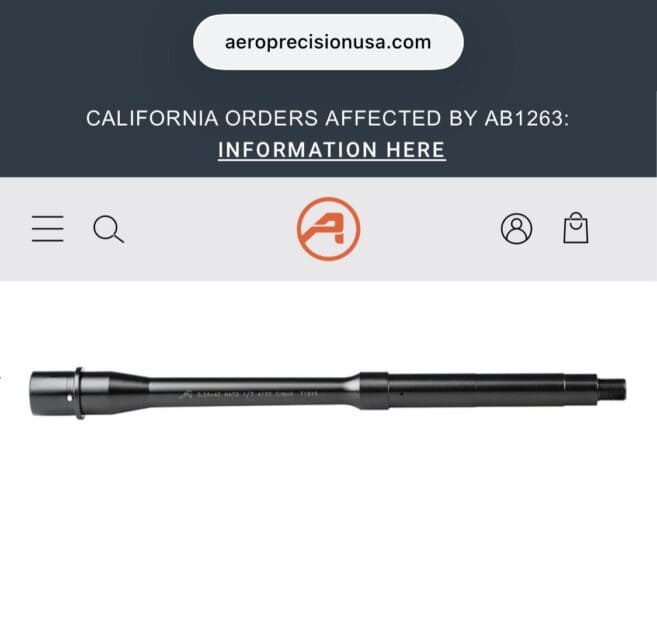This screenshot has width=657, height=630.
Task: Open the INFORMATION HERE link
Action: pyautogui.click(x=331, y=150)
